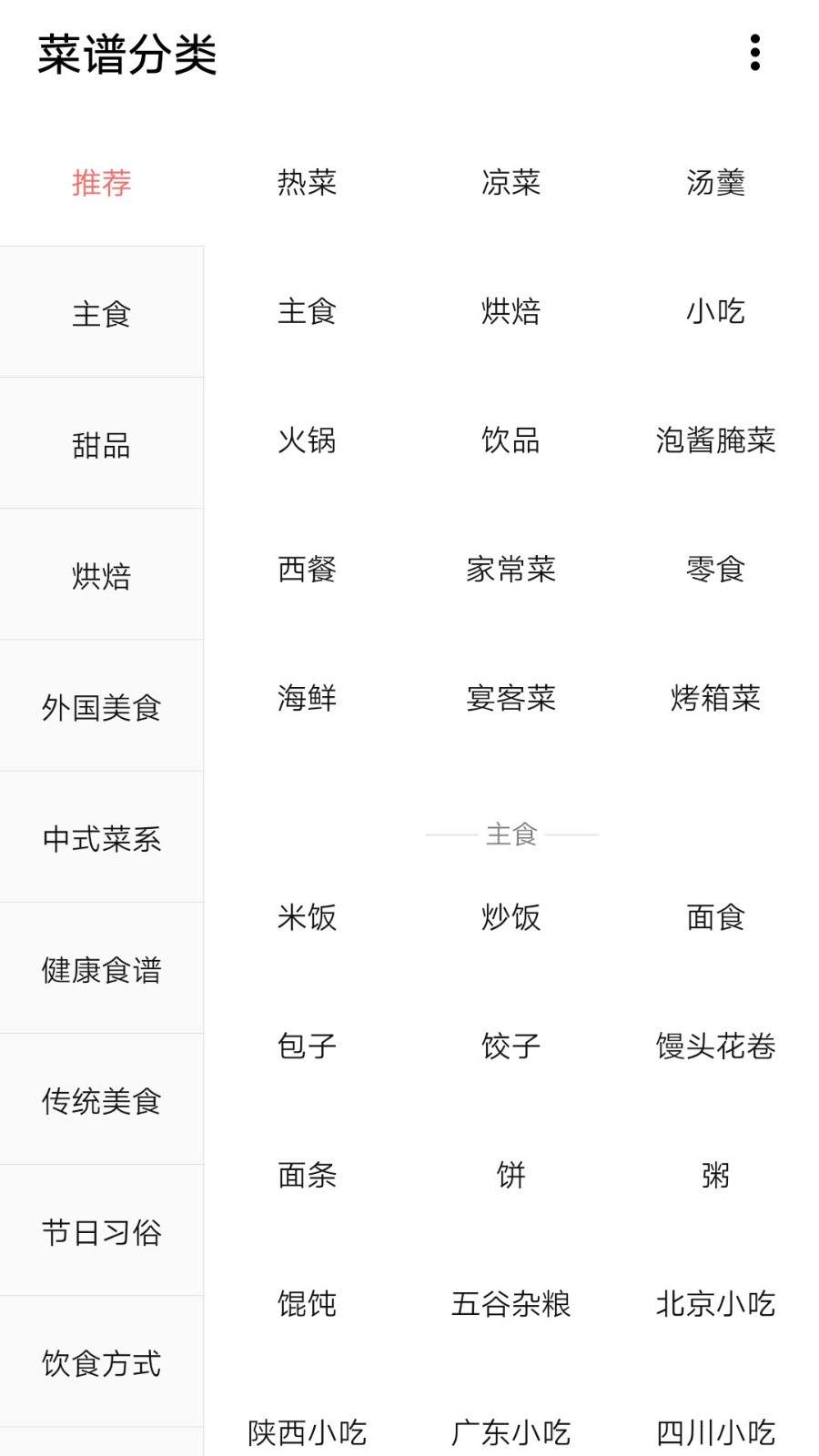This screenshot has height=1456, width=819.
Task: Browse 泡酱腌菜 recipes
Action: [x=715, y=440]
